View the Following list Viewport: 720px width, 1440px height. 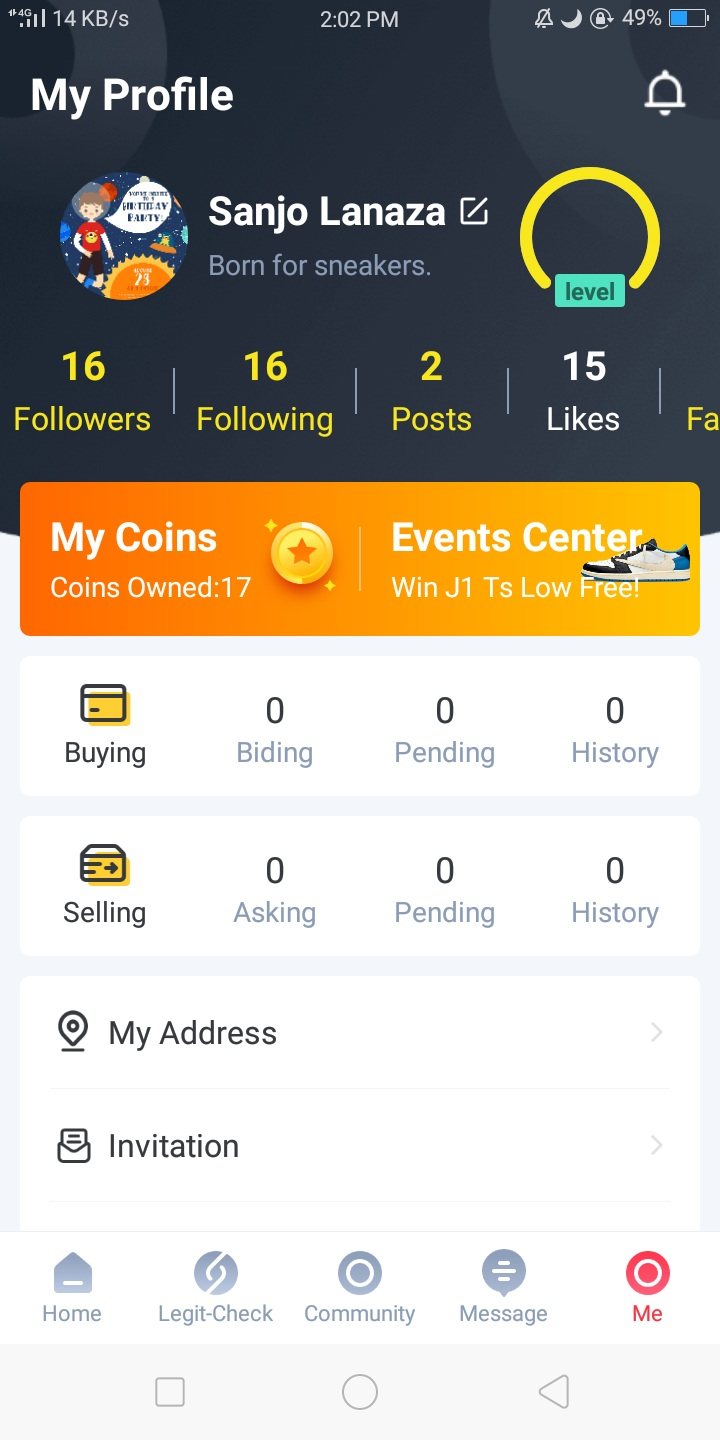264,391
